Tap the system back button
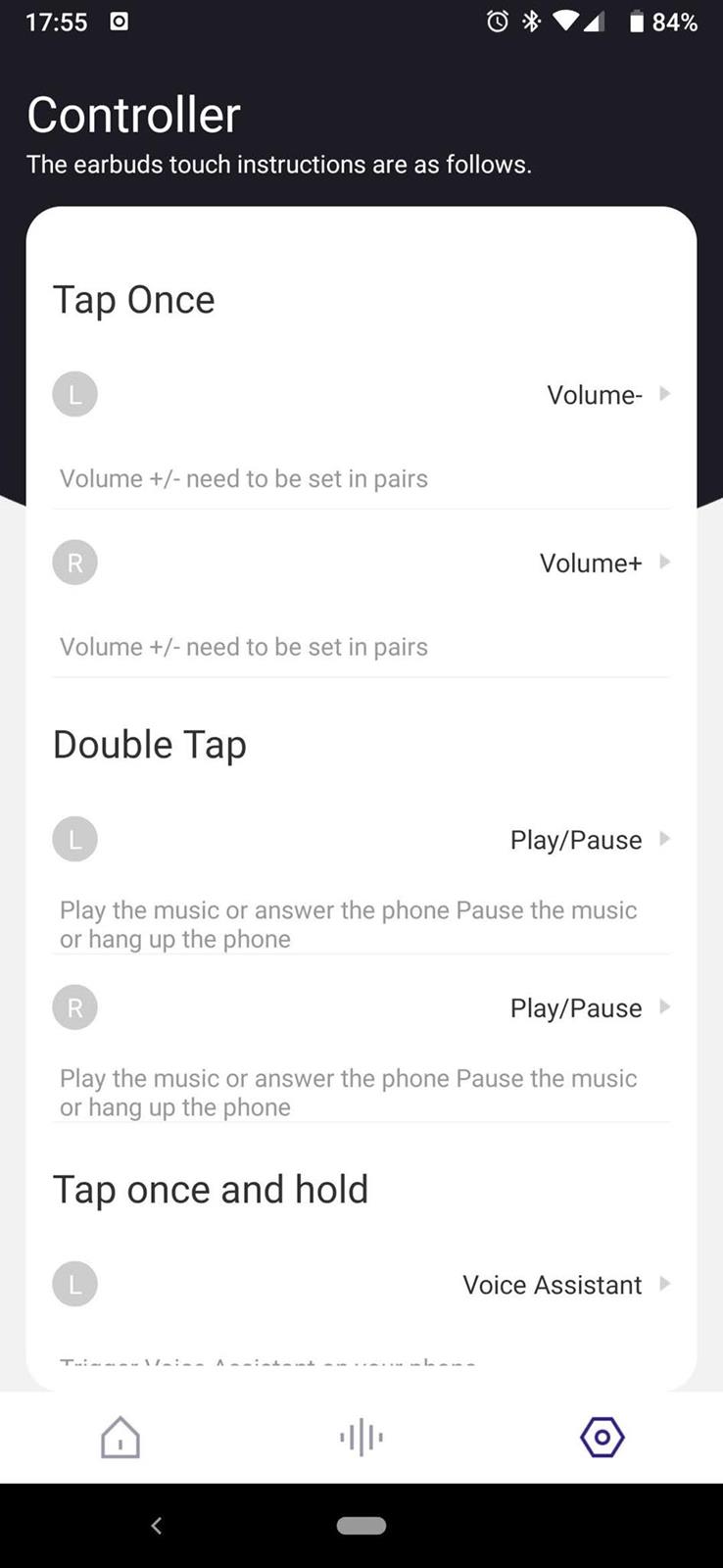Viewport: 723px width, 1568px height. (x=157, y=1525)
